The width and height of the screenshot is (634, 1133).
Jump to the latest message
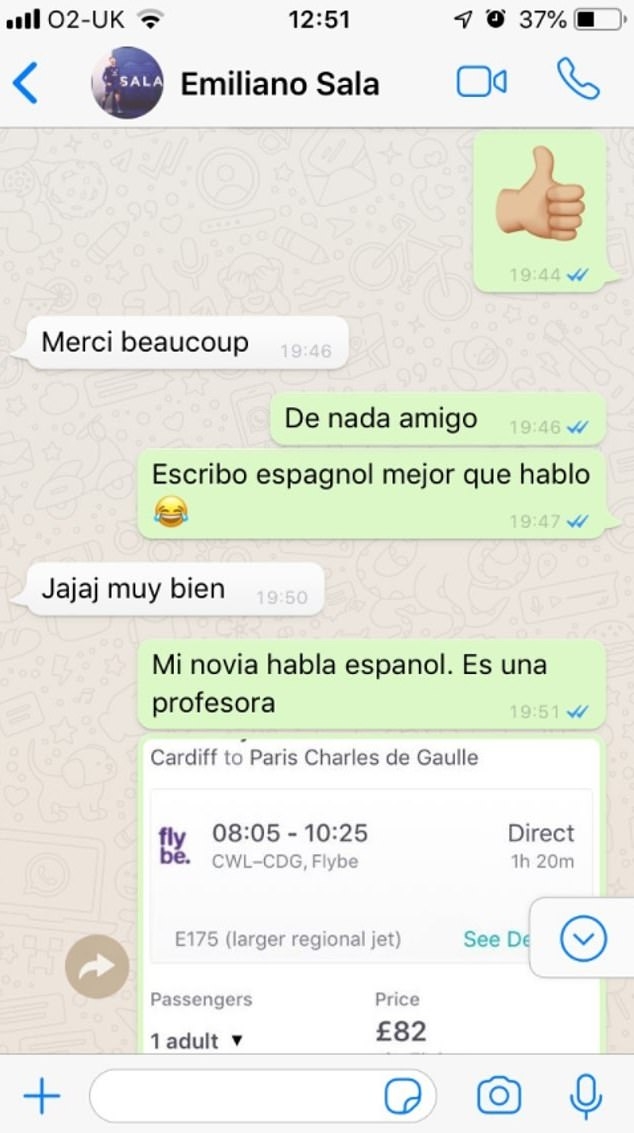tap(584, 938)
